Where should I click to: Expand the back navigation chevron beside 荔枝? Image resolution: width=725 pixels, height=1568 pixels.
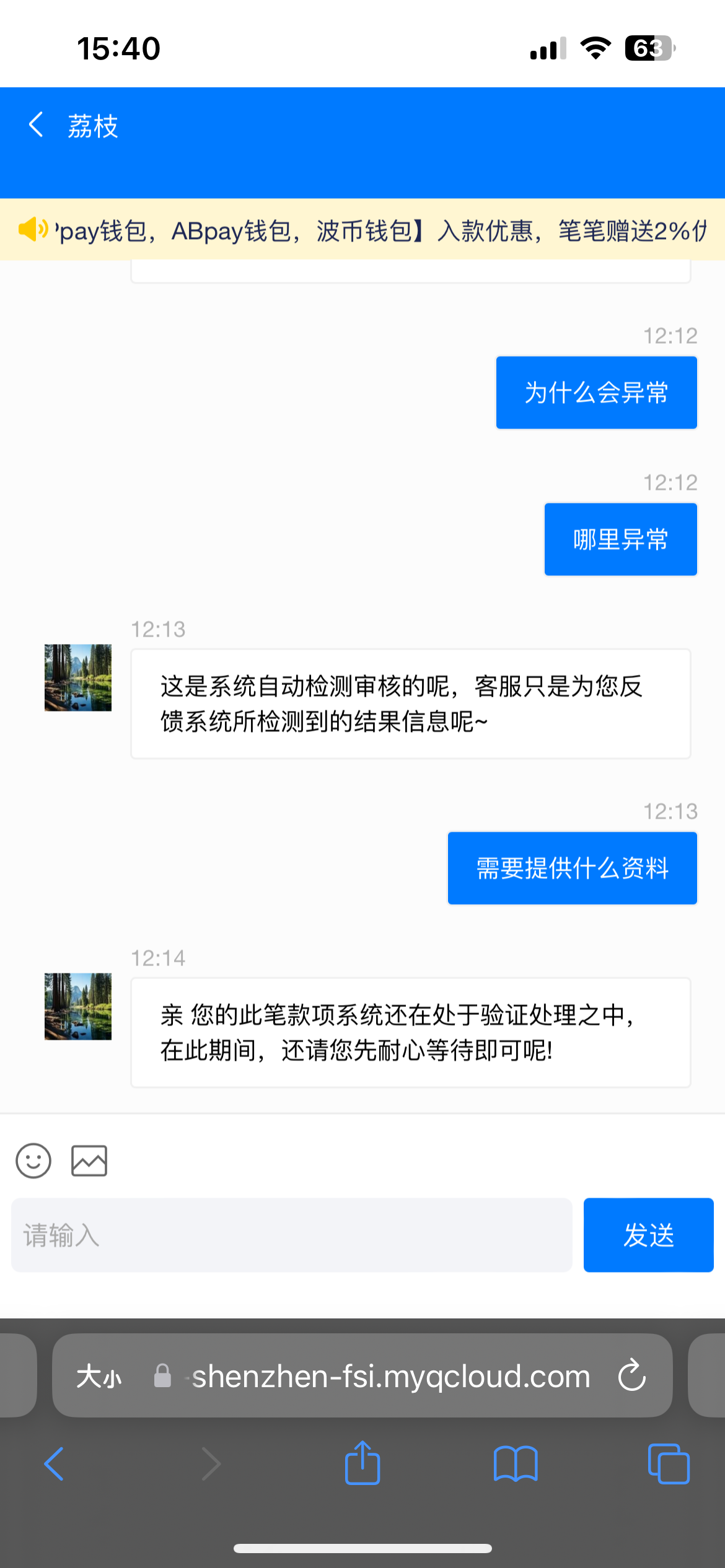click(x=35, y=125)
